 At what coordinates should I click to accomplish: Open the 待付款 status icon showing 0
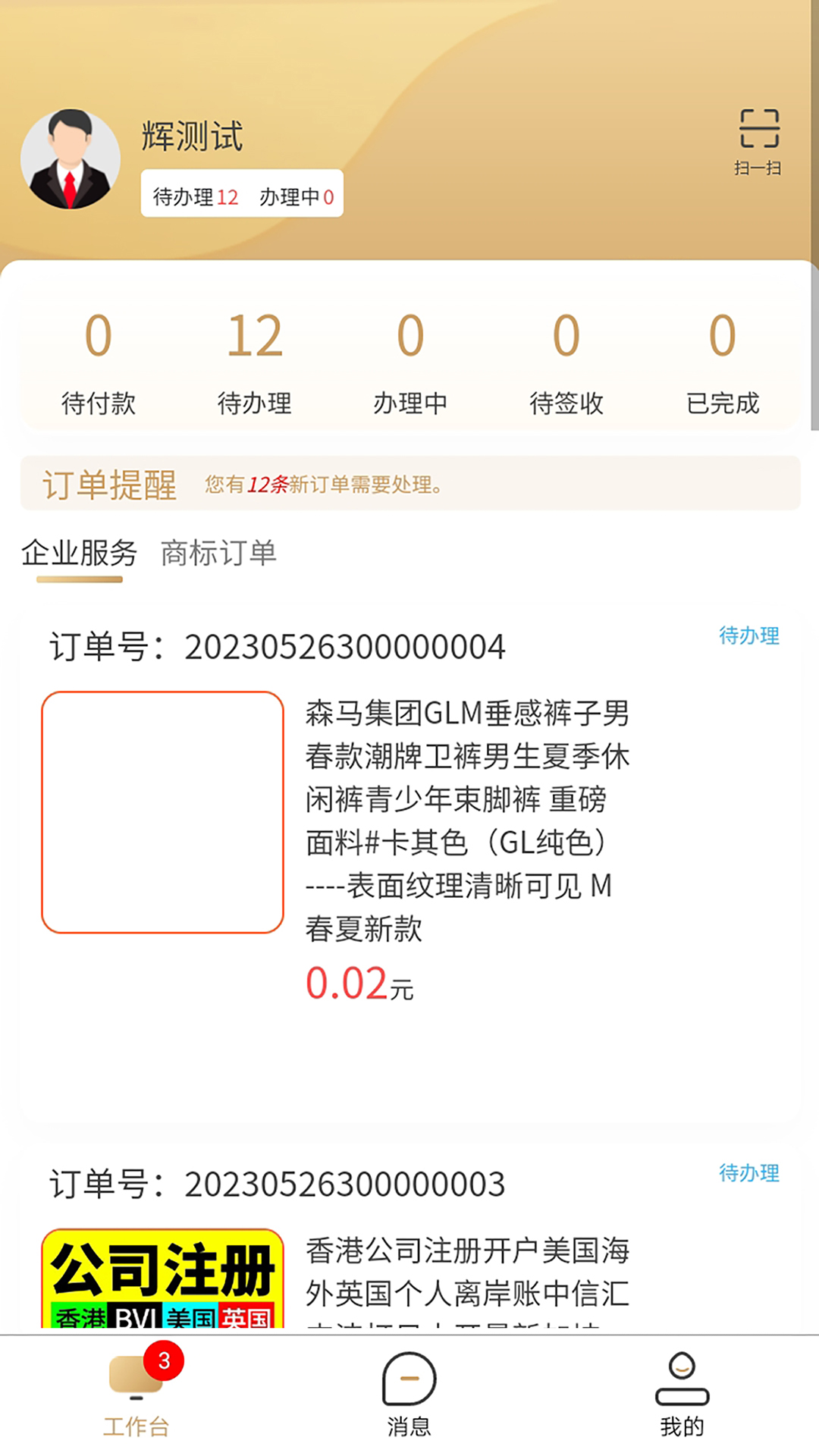[x=99, y=360]
